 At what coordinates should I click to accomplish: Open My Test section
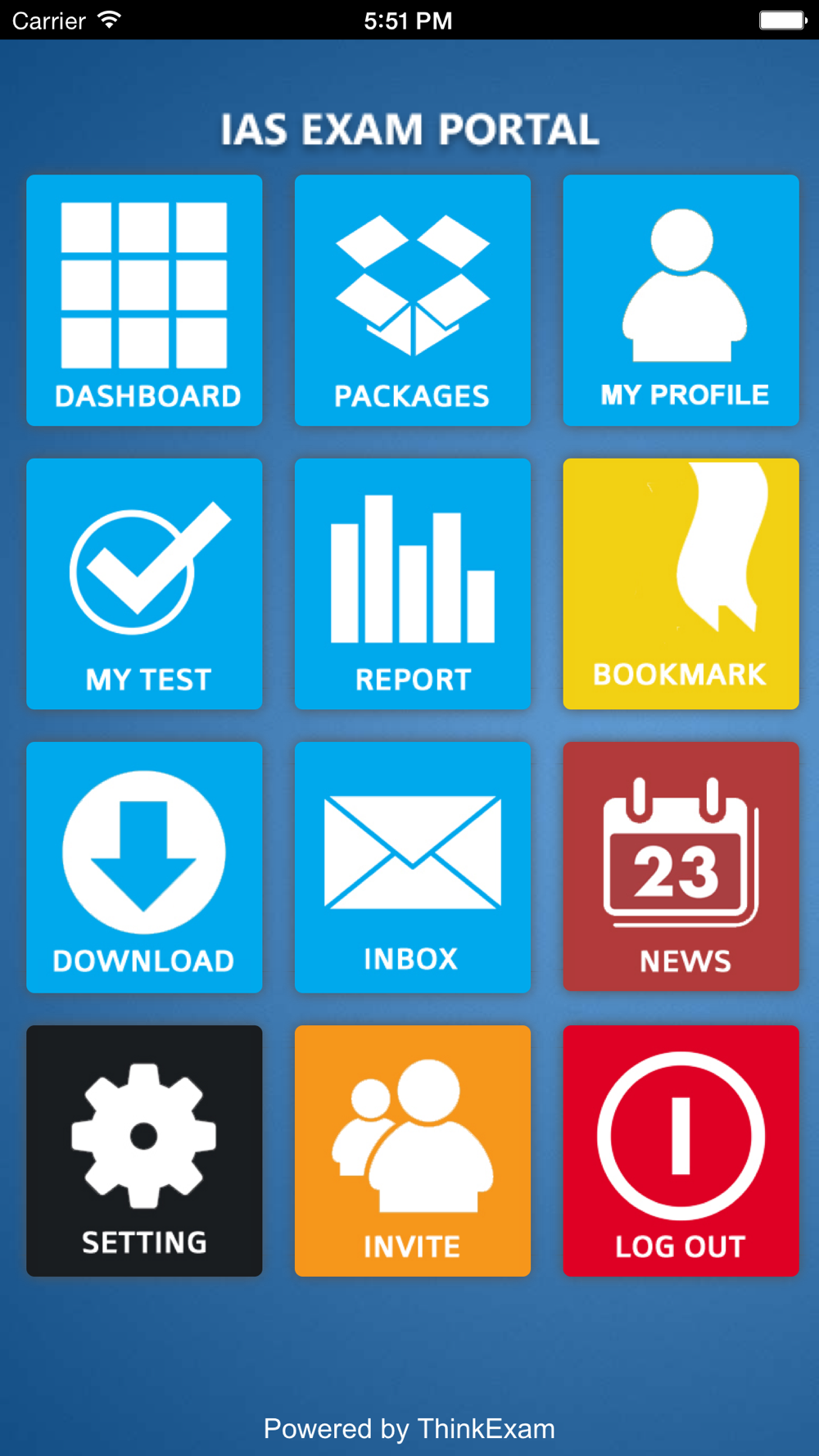pos(144,584)
